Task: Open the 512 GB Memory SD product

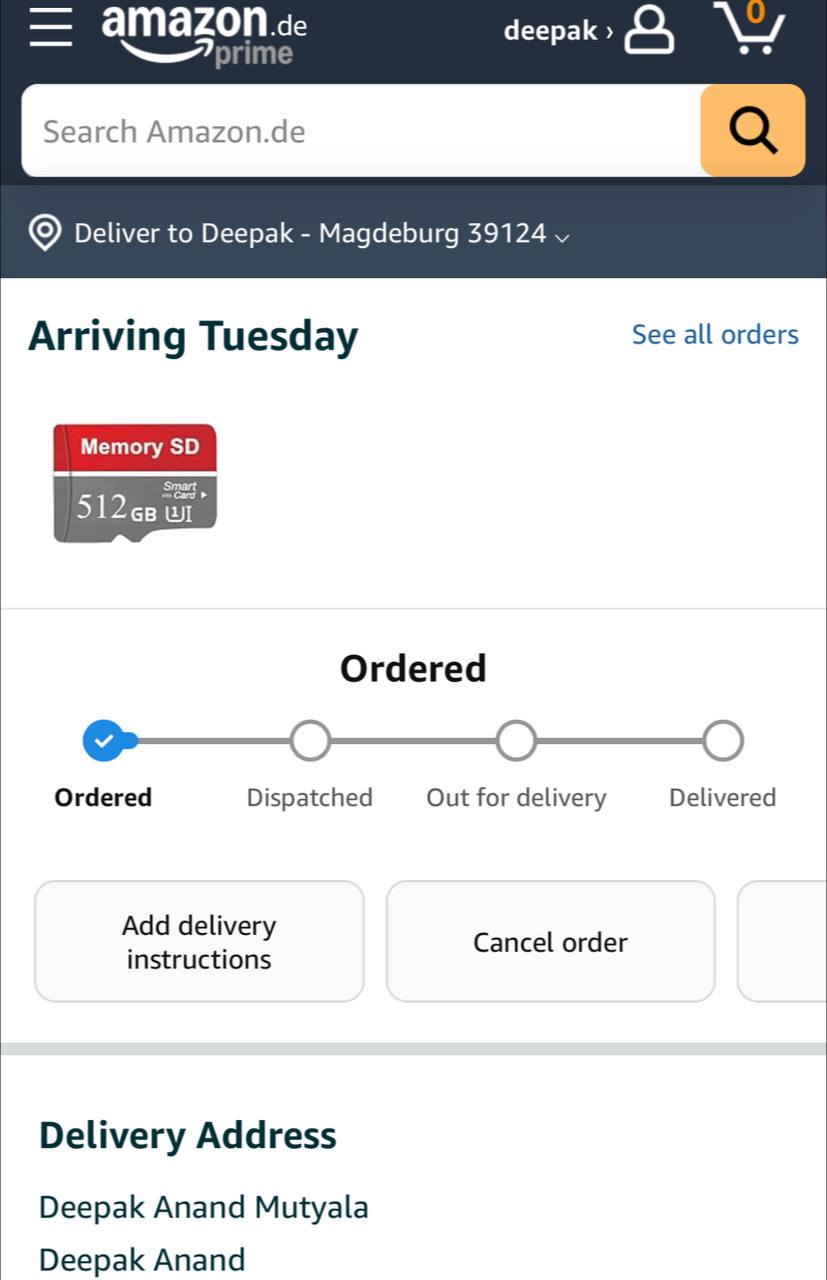Action: point(135,484)
